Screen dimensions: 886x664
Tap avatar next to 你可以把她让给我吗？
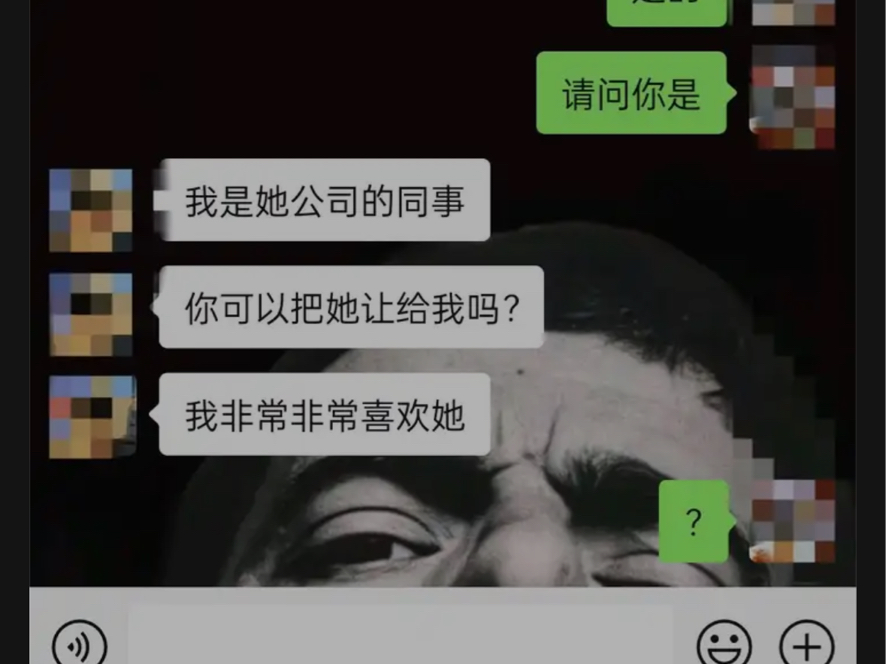pos(91,314)
